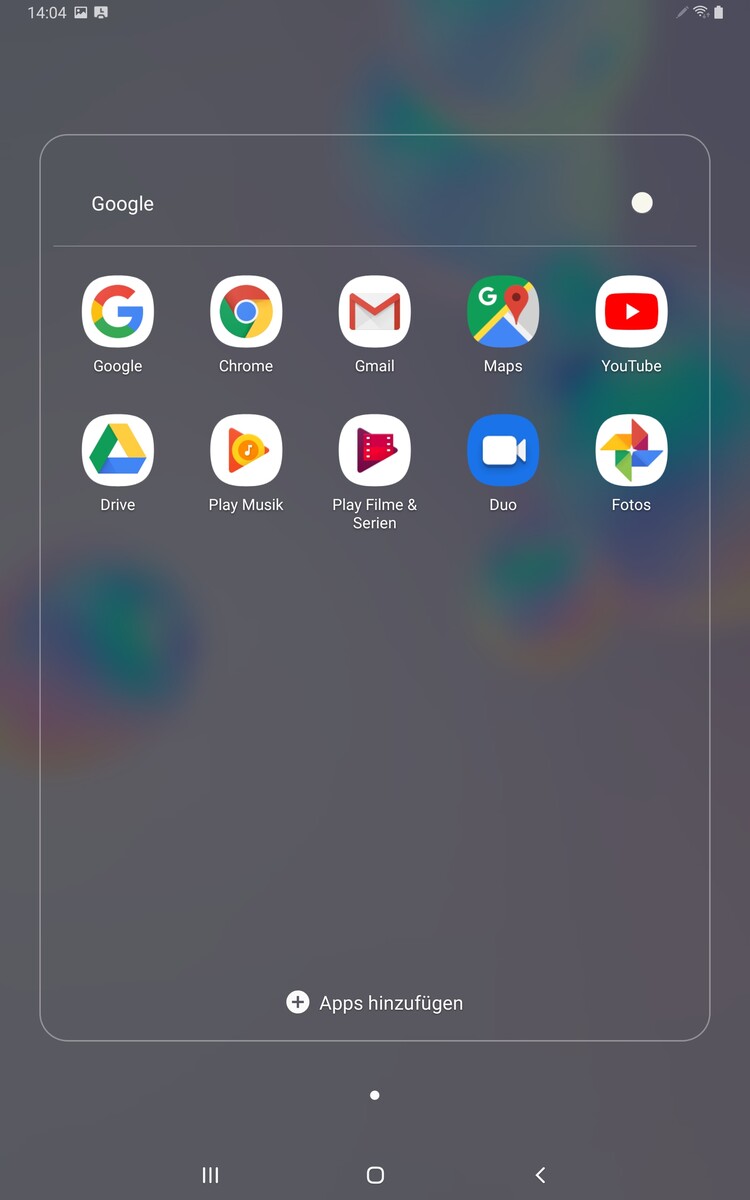The height and width of the screenshot is (1200, 750).
Task: Open Fotos
Action: click(631, 451)
